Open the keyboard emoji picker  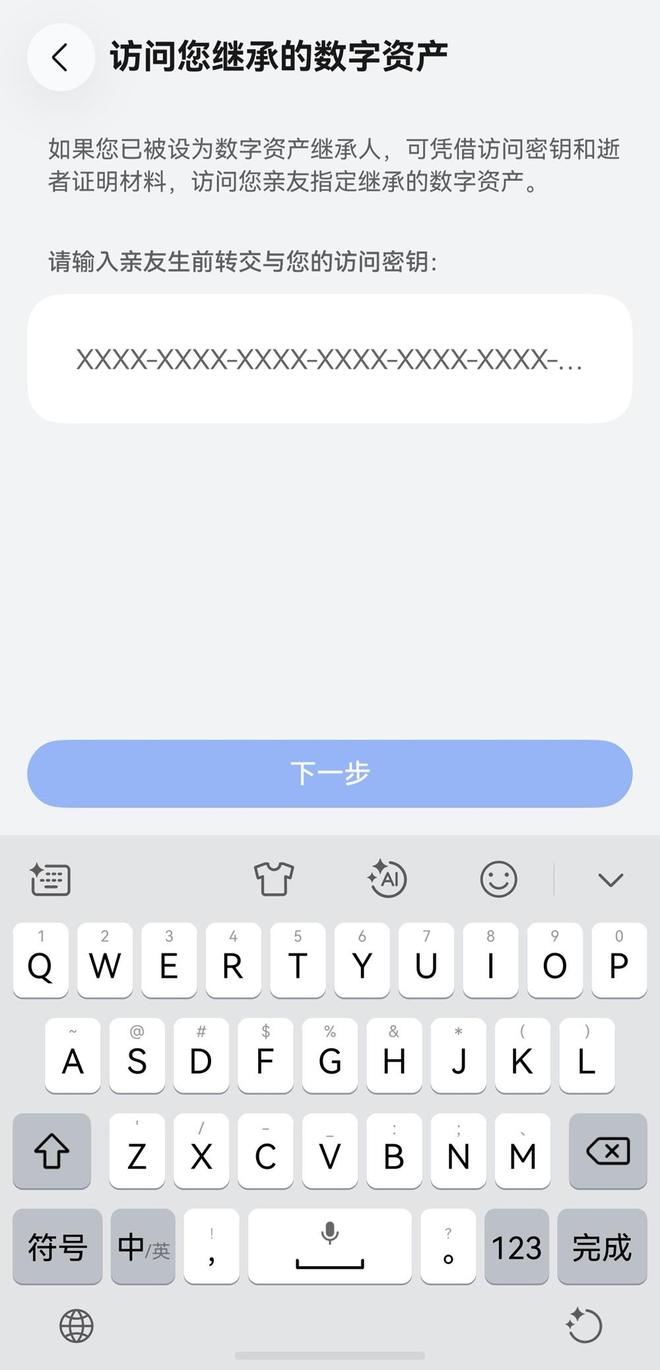click(498, 880)
